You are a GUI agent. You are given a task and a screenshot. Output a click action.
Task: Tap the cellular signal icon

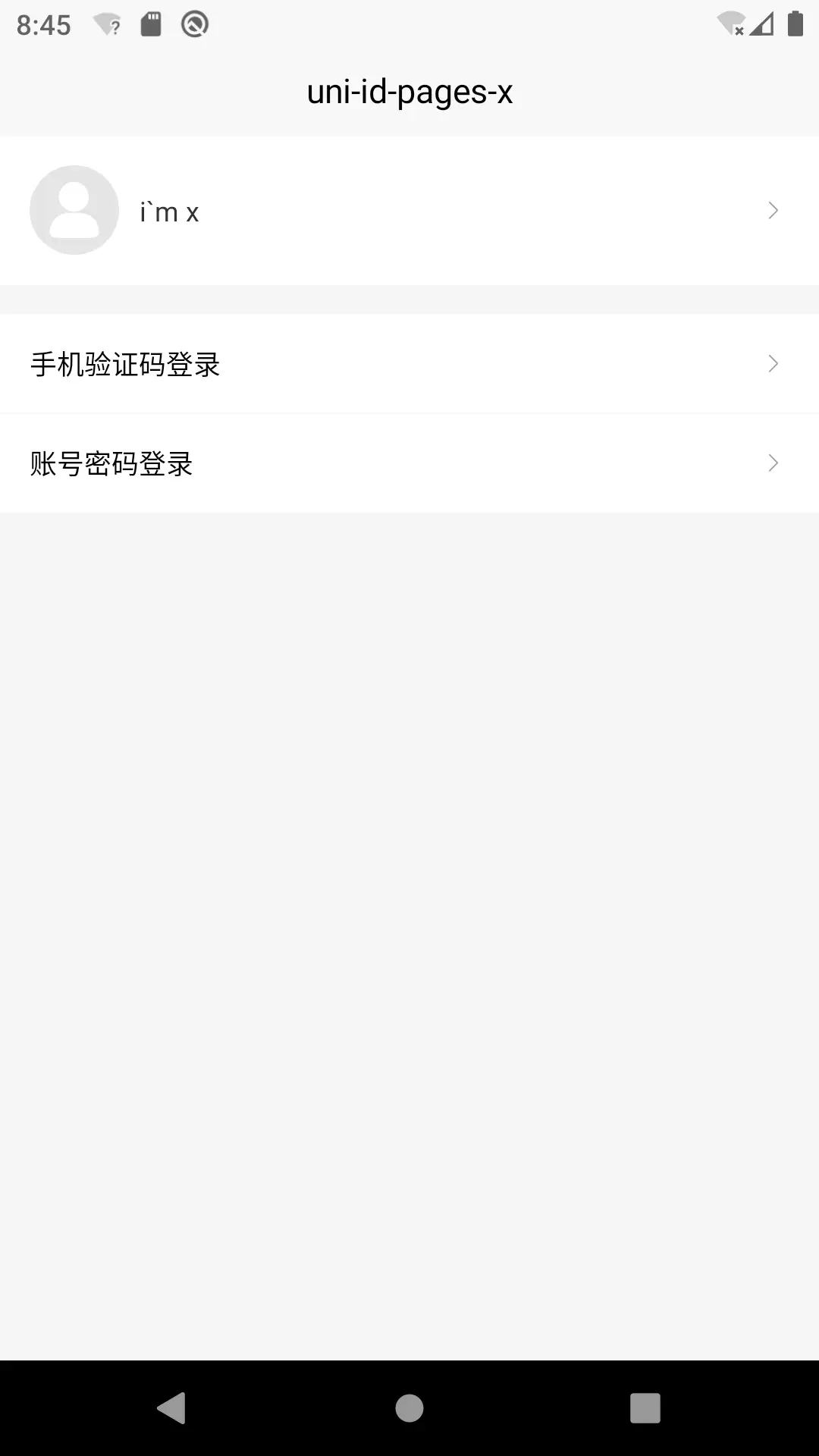point(761,24)
